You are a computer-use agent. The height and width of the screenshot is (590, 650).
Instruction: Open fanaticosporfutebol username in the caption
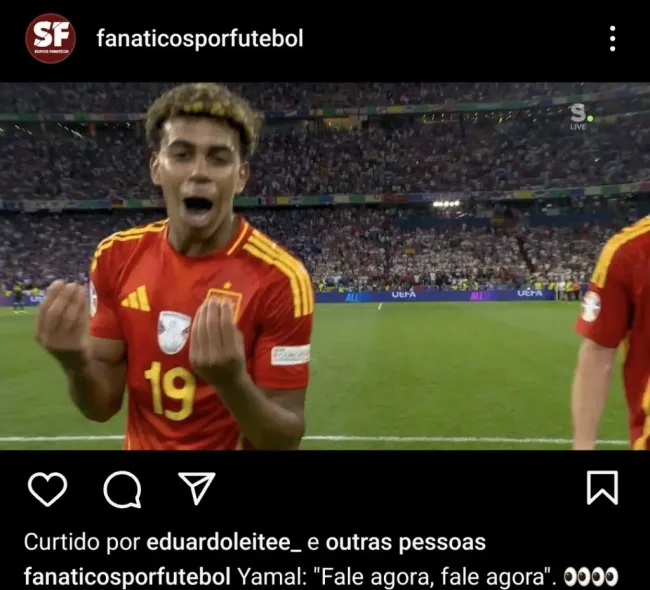tap(128, 576)
